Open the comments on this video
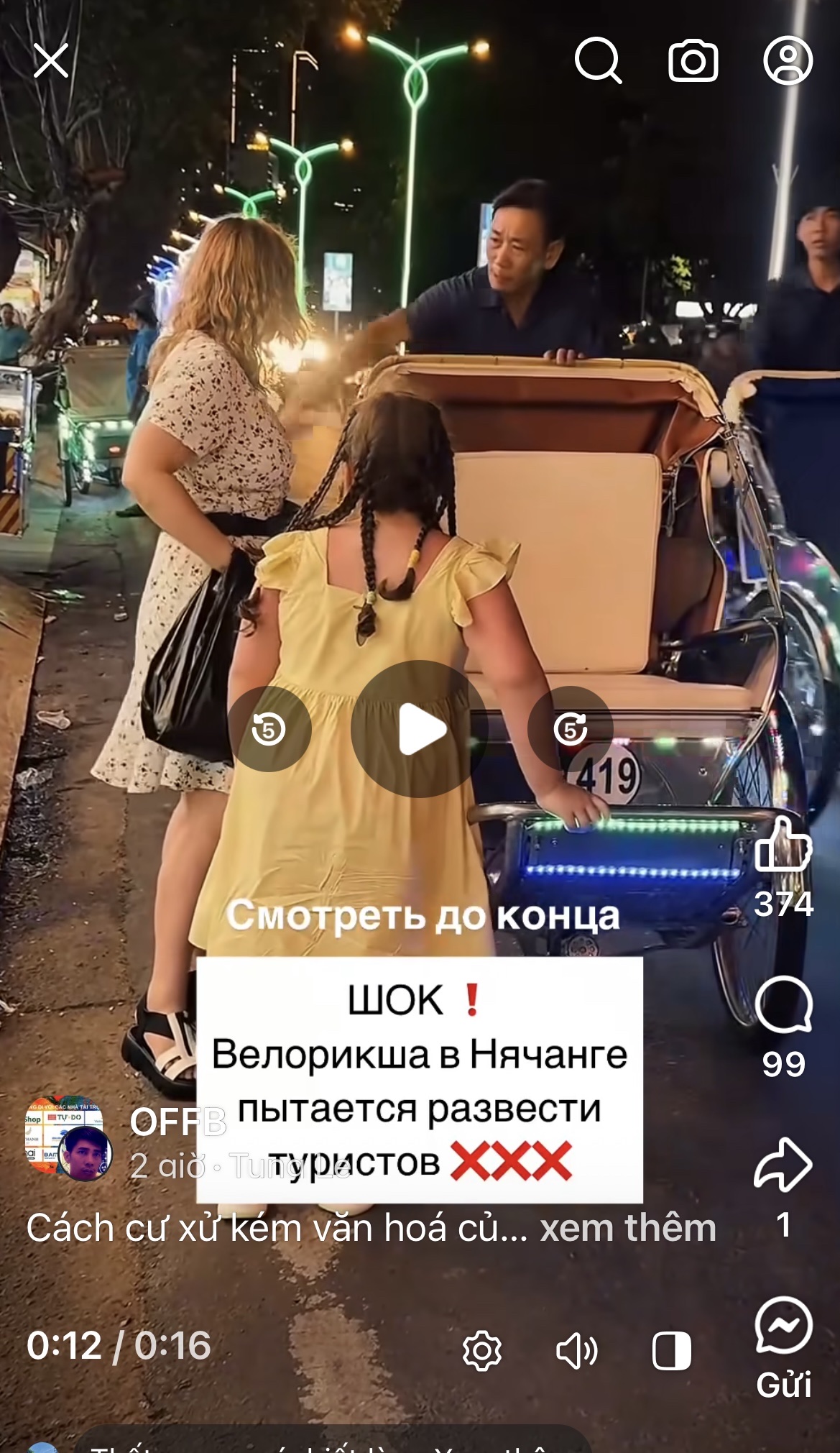 (x=783, y=1005)
